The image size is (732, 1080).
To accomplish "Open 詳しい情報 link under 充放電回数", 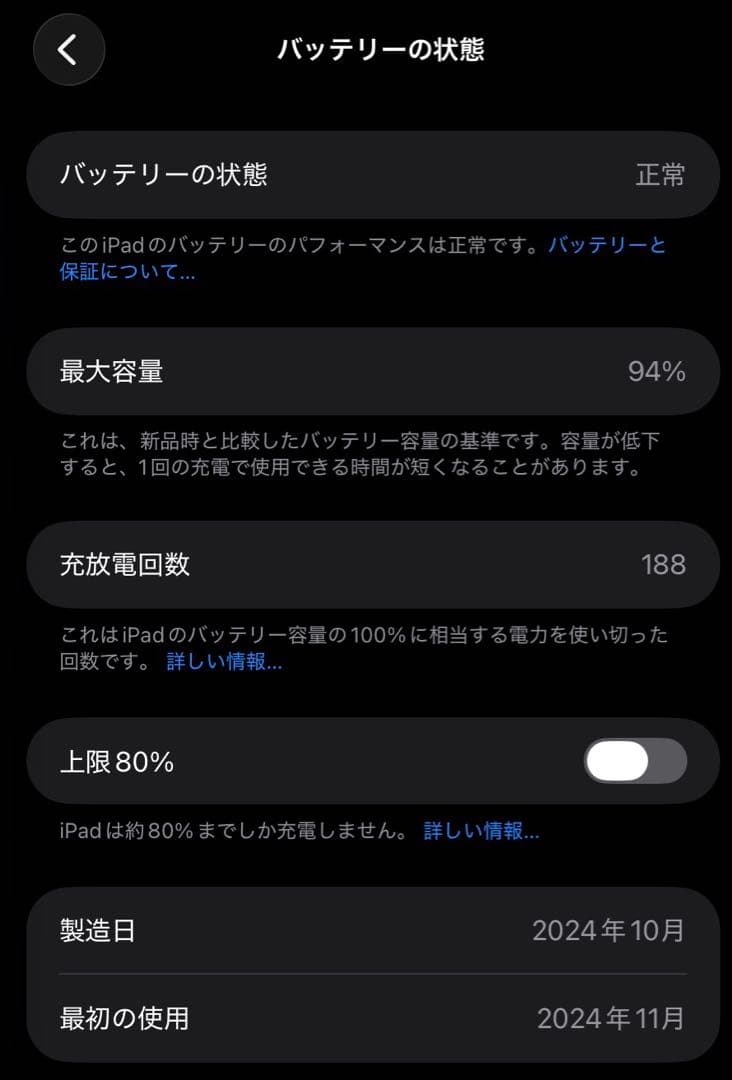I will coord(221,660).
